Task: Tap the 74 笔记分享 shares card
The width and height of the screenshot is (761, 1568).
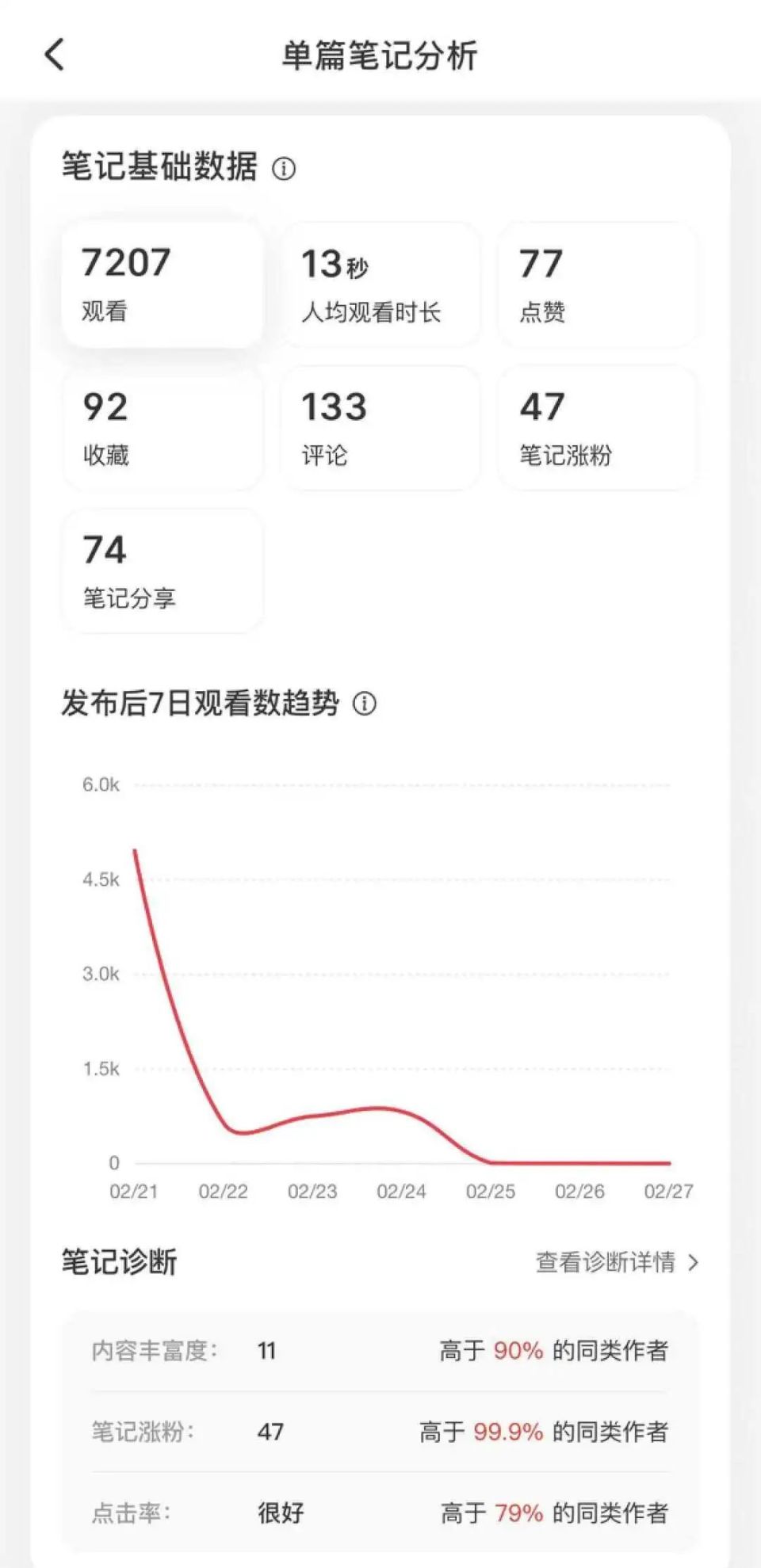Action: click(163, 570)
